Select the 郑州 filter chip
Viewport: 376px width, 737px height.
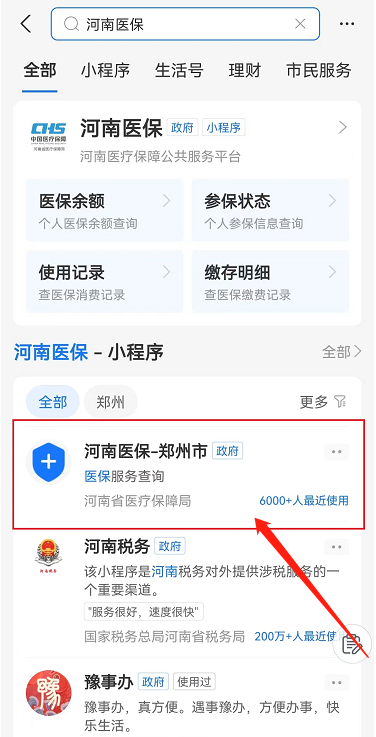point(110,402)
